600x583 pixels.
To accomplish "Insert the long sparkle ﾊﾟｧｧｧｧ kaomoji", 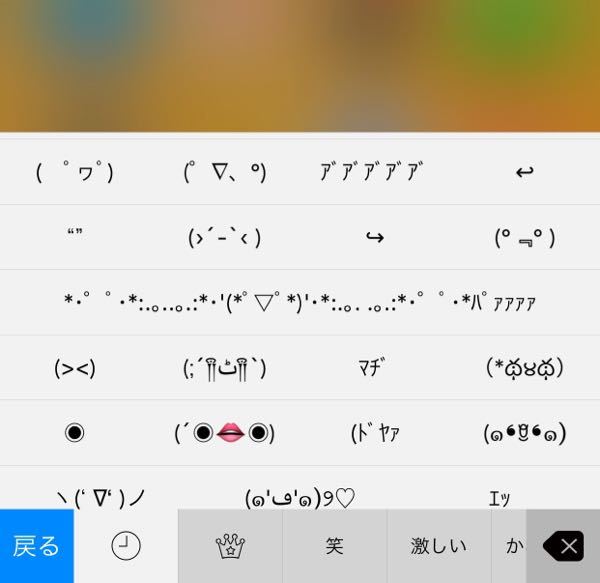I will point(300,302).
